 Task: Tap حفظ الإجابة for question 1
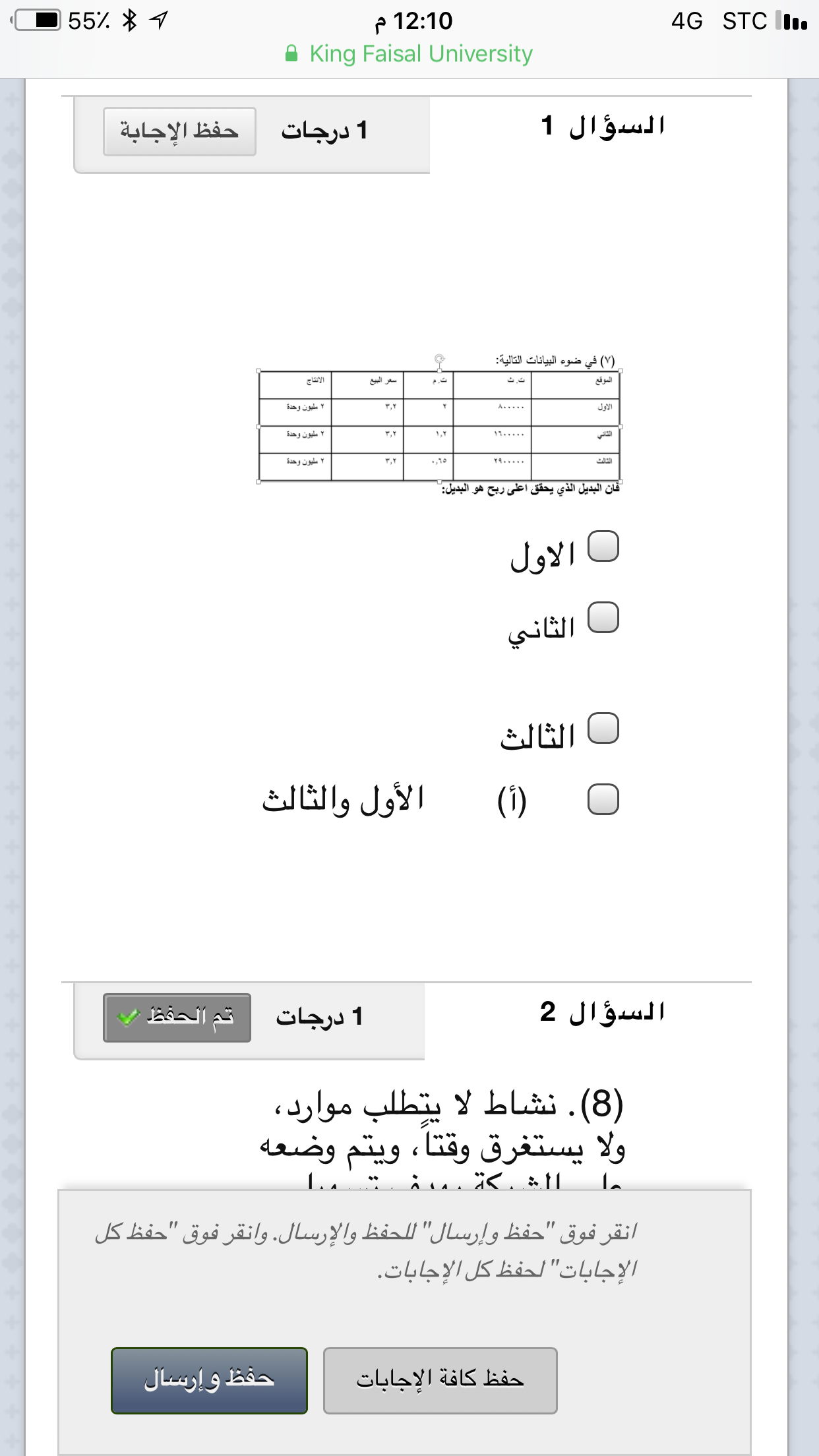click(179, 131)
